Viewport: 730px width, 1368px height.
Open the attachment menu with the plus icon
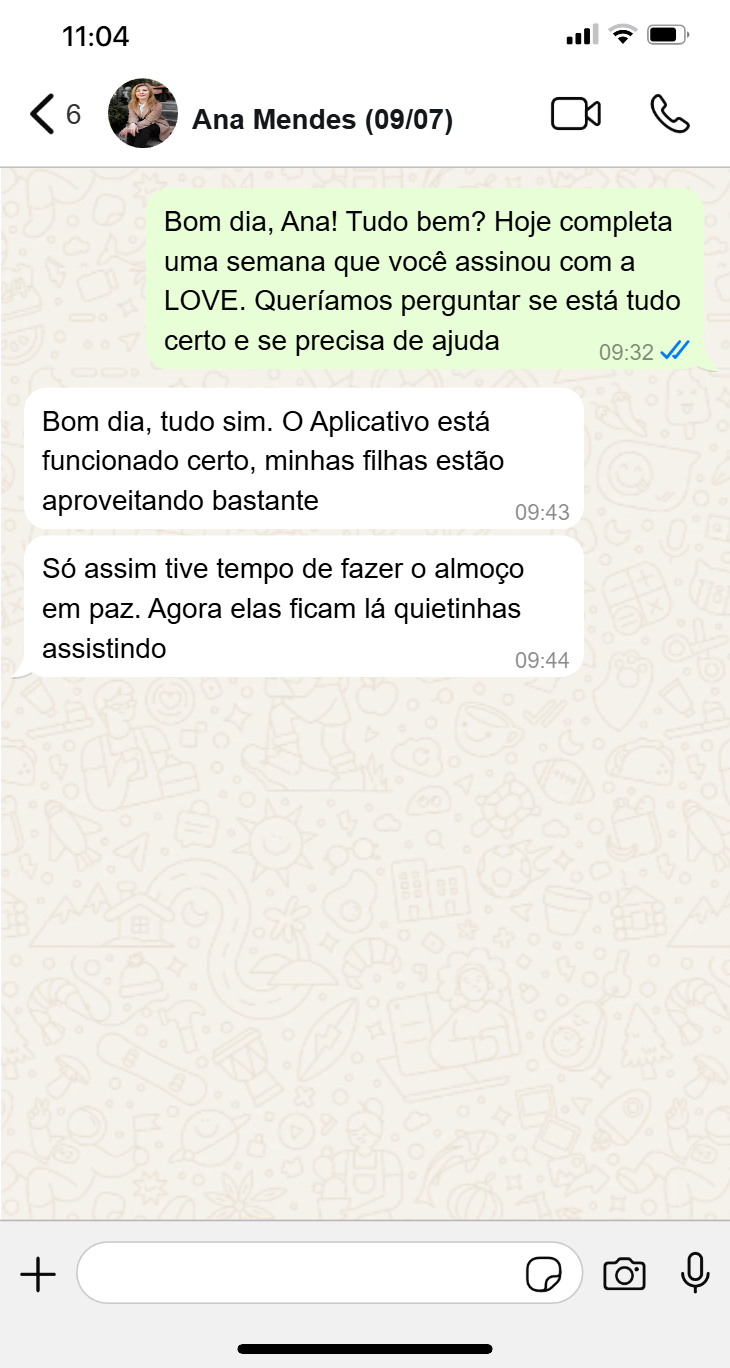[38, 1274]
